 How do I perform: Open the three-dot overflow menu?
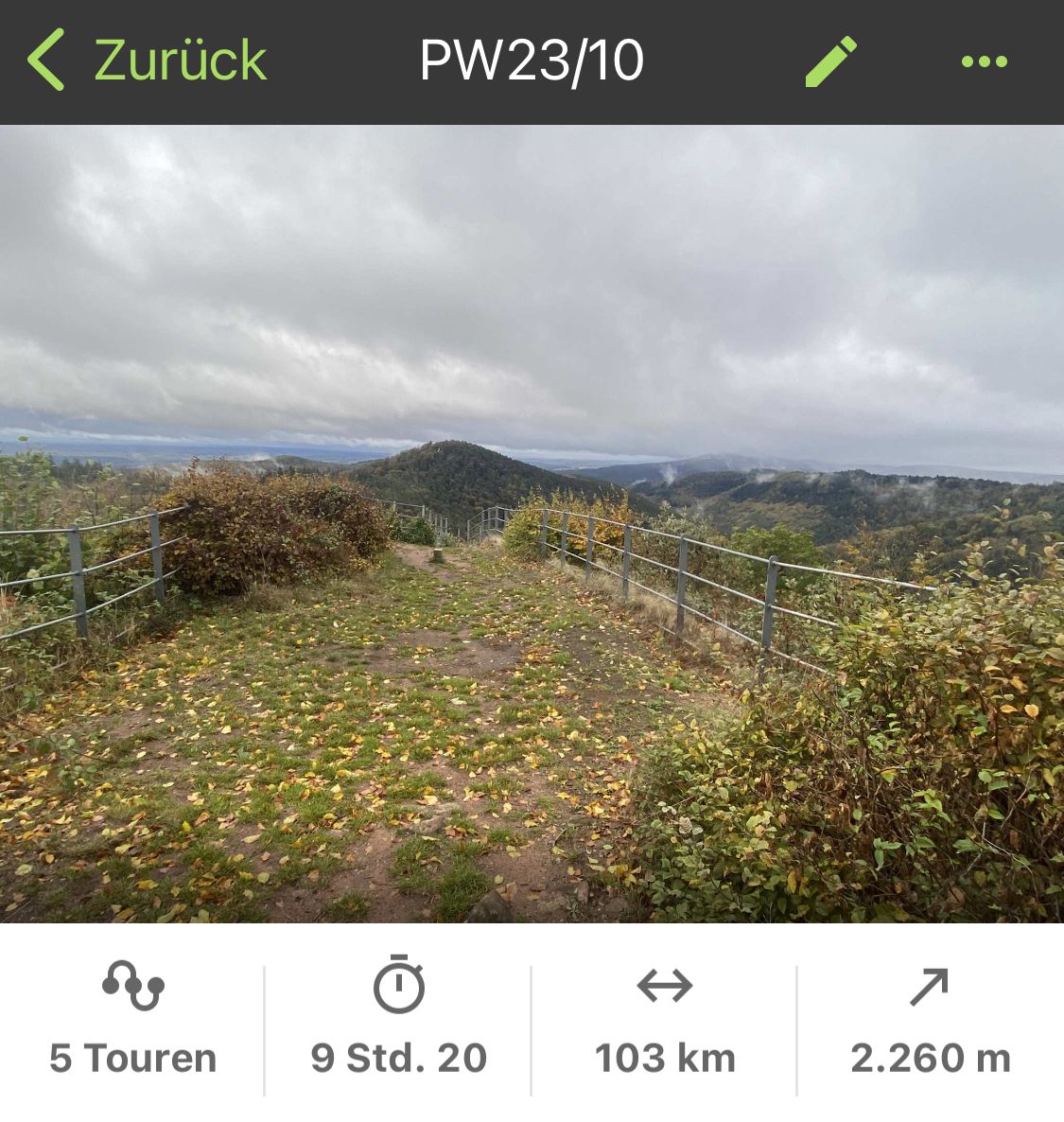click(x=984, y=61)
